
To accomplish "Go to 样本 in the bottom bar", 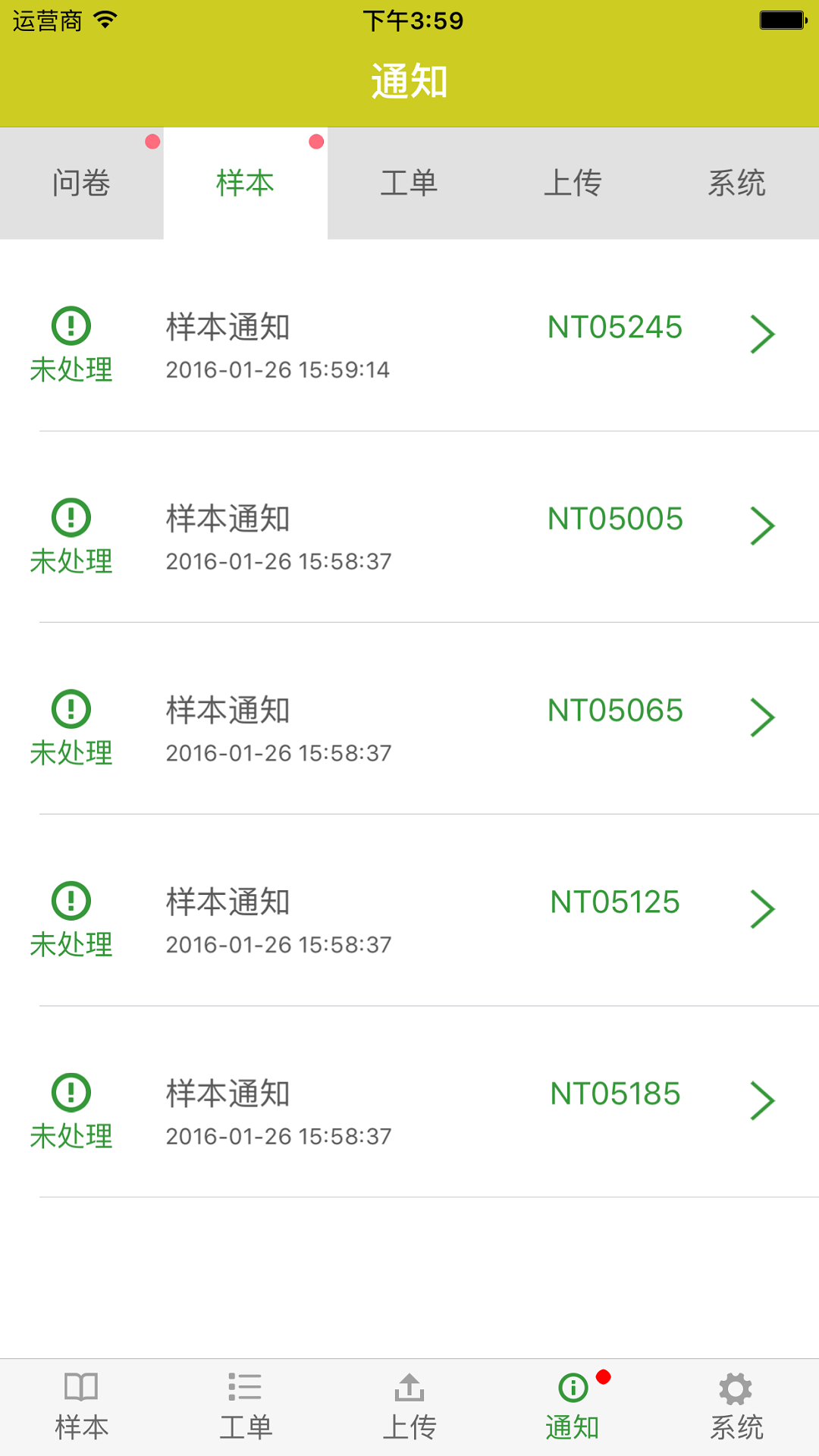I will 82,1407.
